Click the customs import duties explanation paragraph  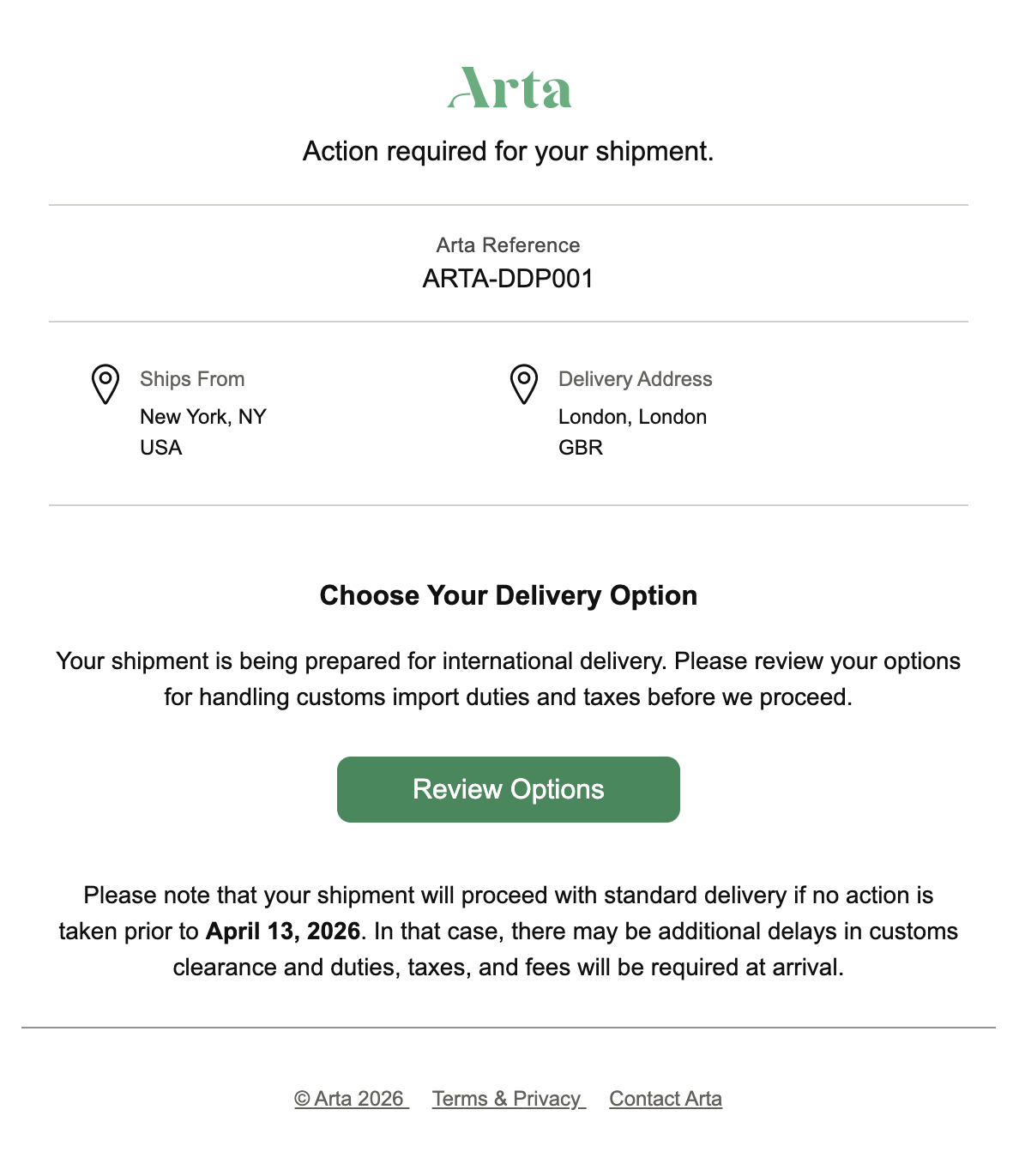[508, 678]
